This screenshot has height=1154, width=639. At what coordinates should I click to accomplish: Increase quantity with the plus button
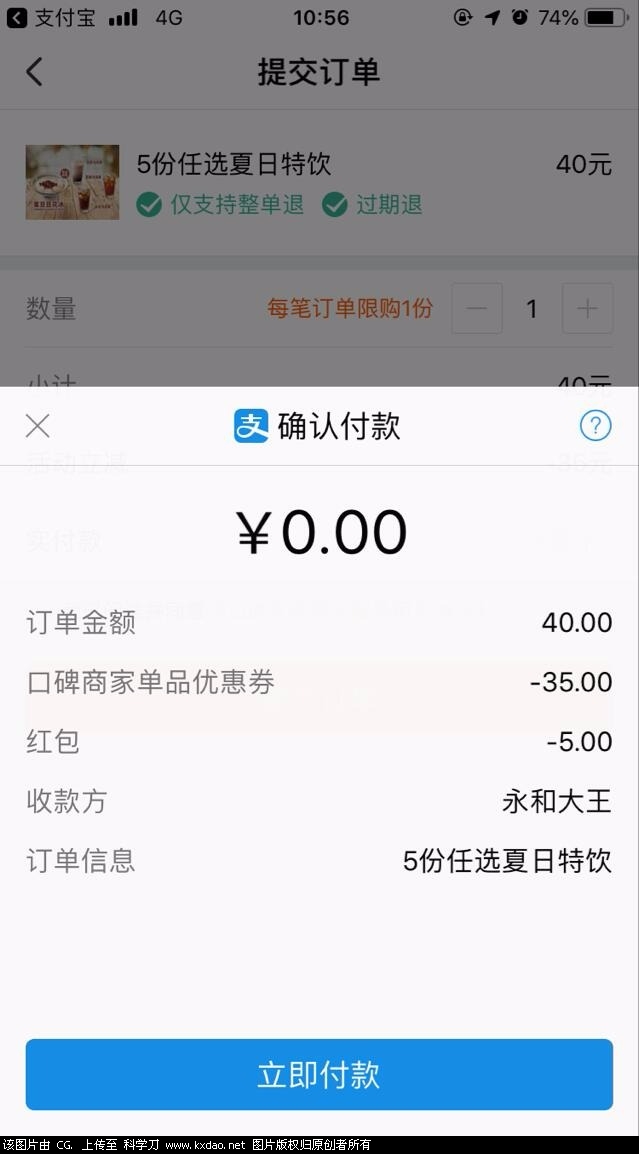[x=587, y=309]
